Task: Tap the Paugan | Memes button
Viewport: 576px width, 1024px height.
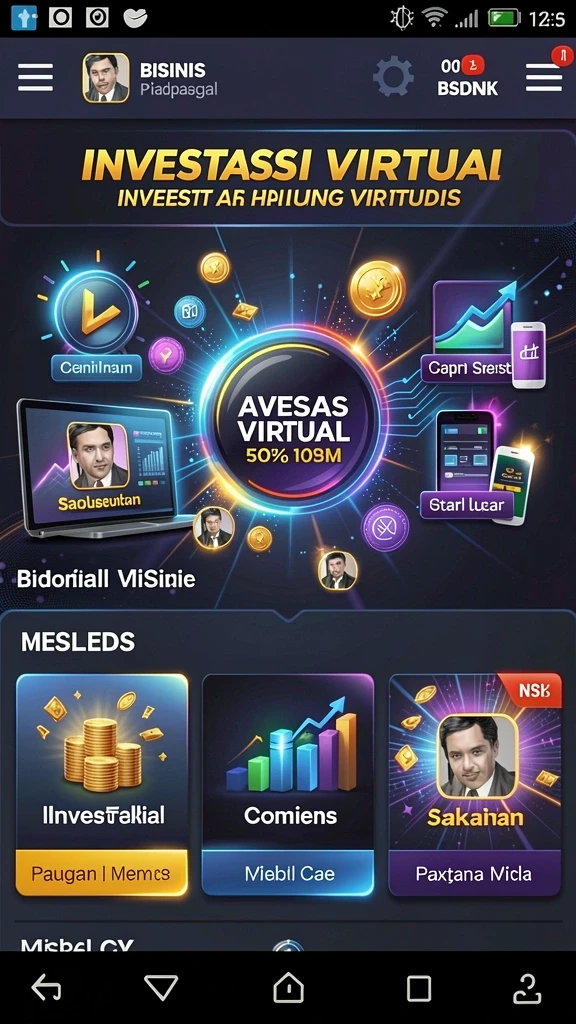Action: [x=102, y=873]
